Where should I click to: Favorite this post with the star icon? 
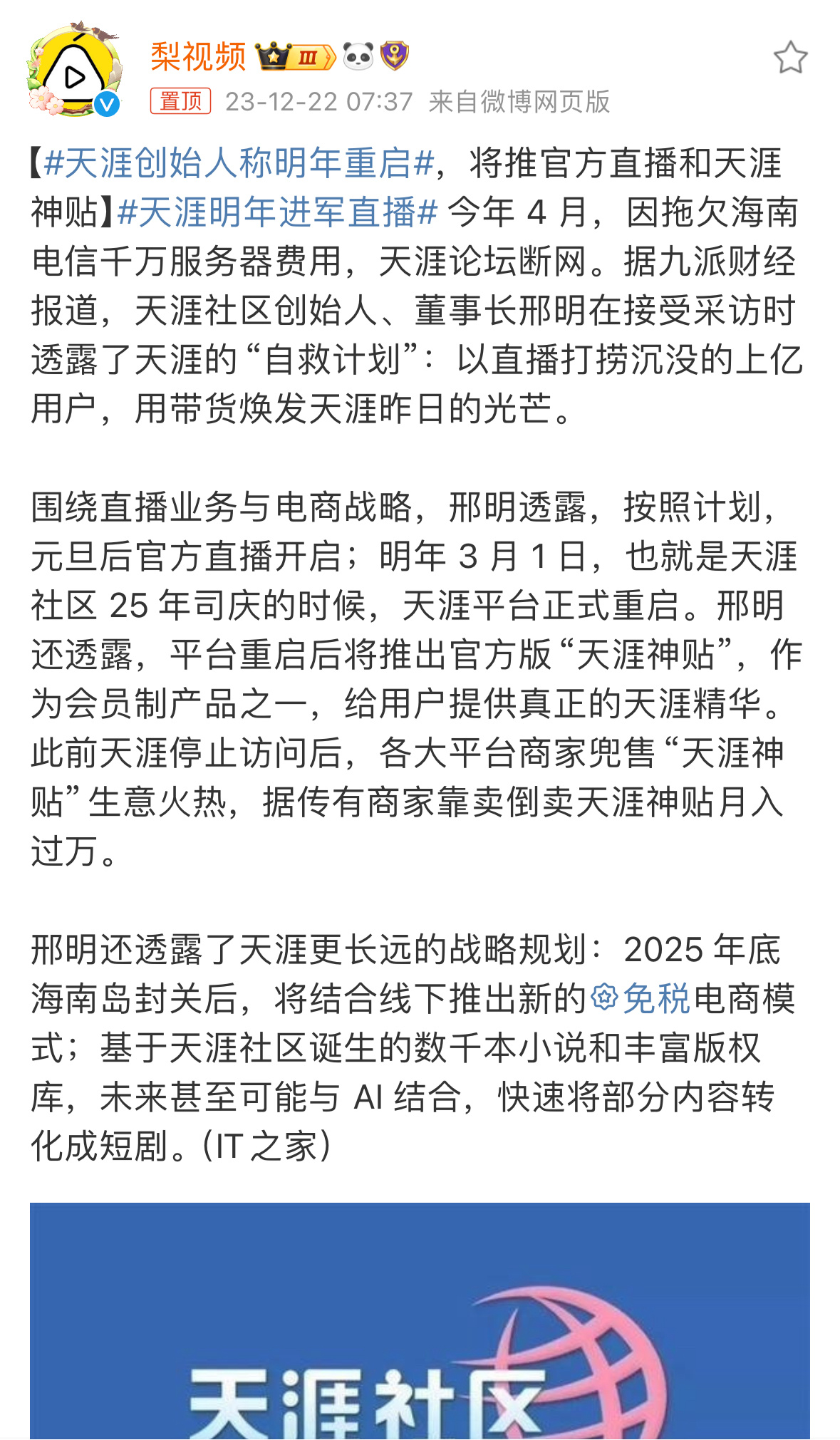point(790,57)
